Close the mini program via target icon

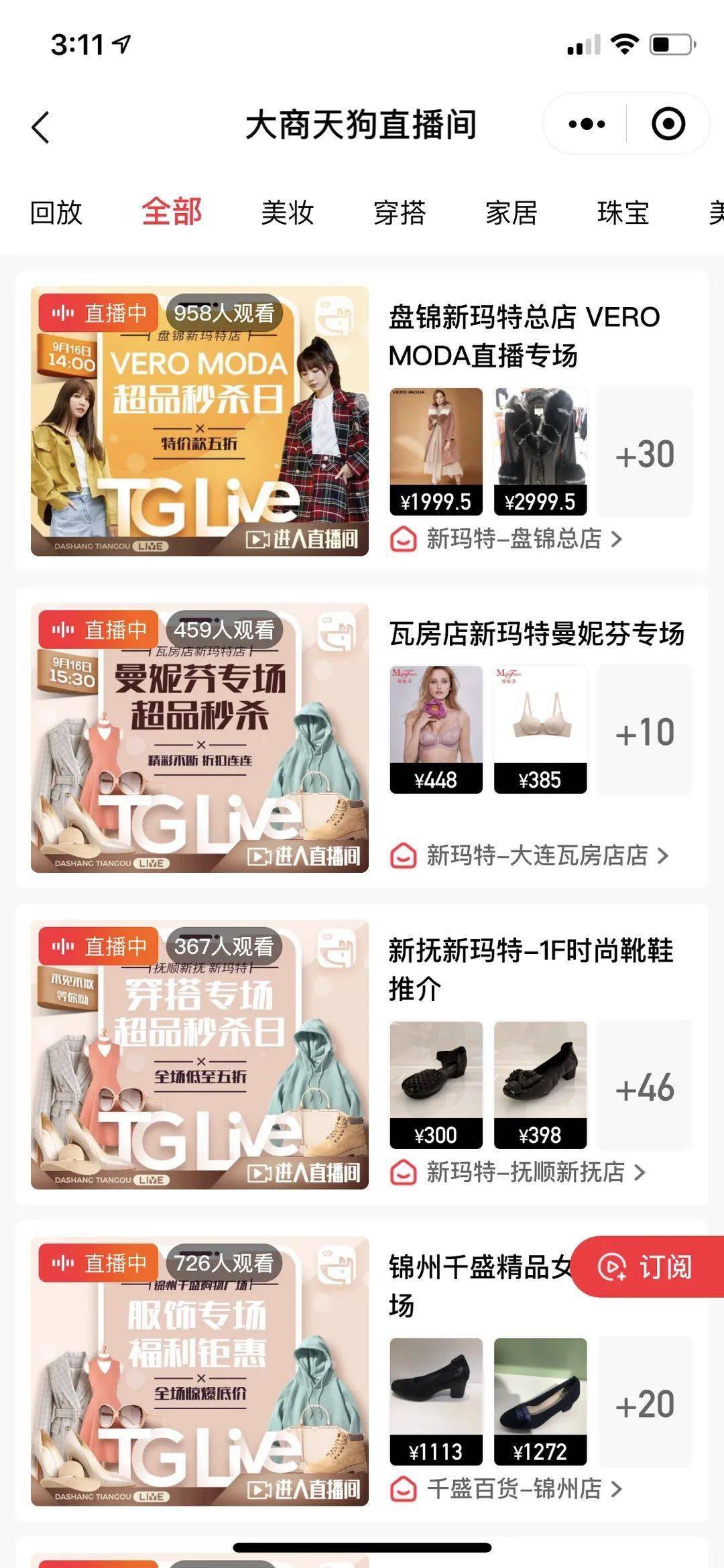click(x=668, y=124)
